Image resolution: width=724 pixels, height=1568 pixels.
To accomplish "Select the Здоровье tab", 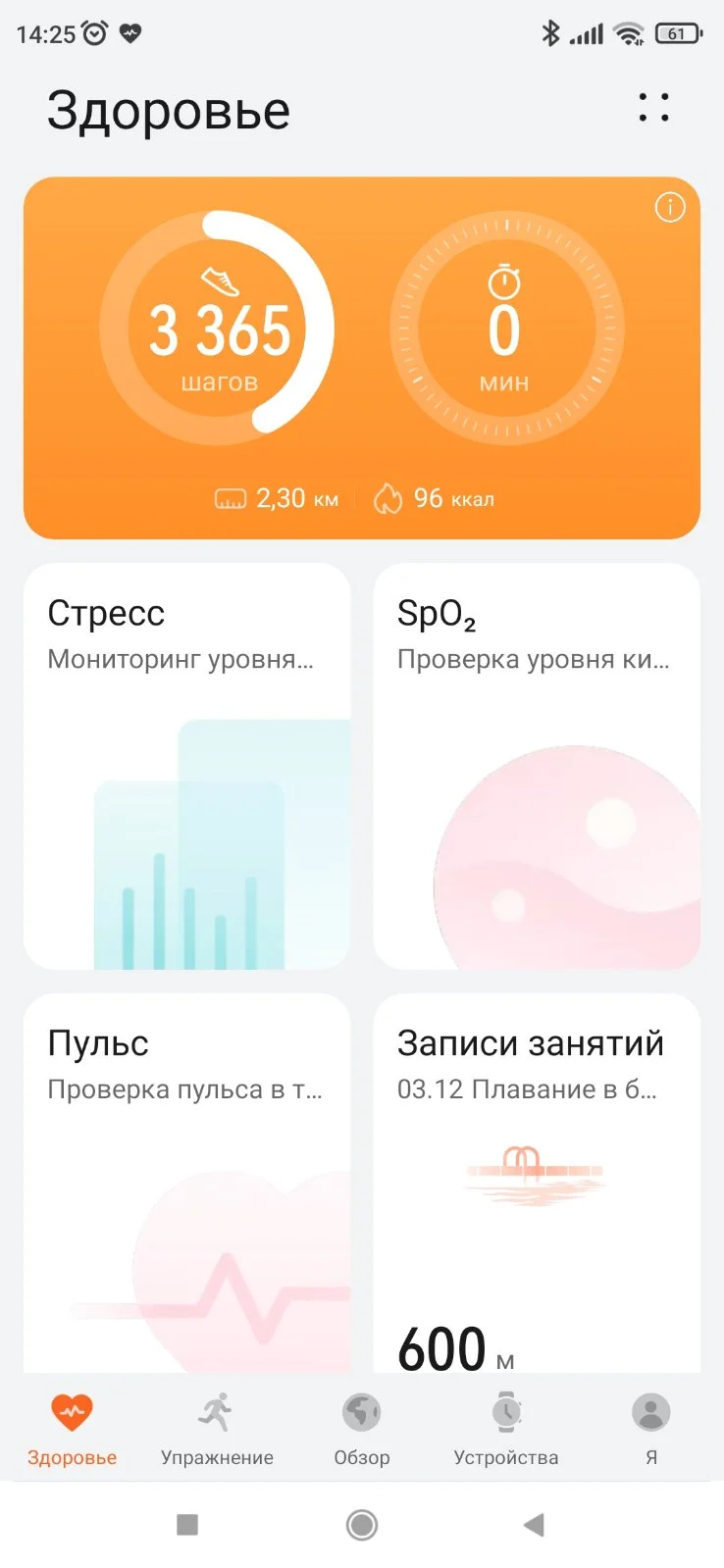I will (x=72, y=1428).
